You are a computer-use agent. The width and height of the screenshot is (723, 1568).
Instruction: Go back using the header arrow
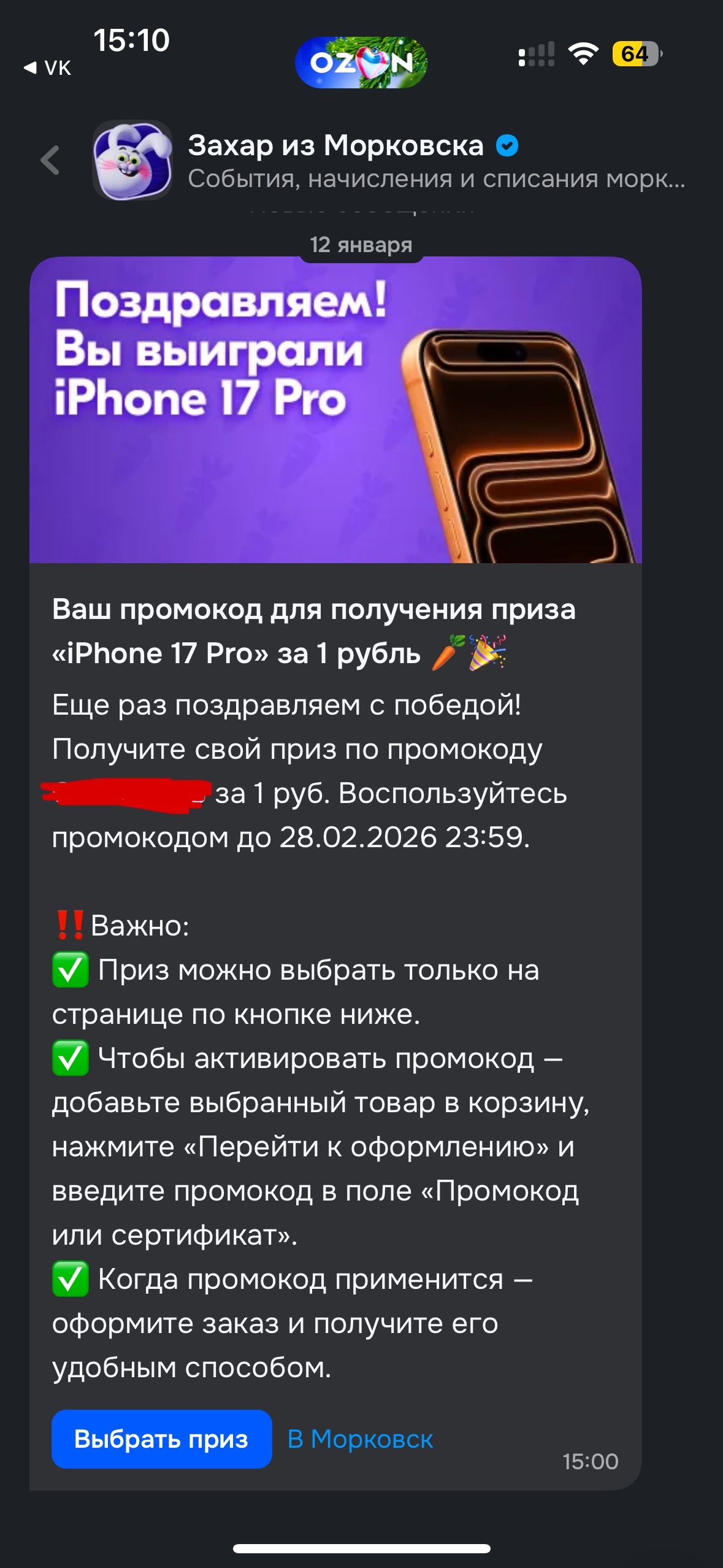click(x=50, y=161)
